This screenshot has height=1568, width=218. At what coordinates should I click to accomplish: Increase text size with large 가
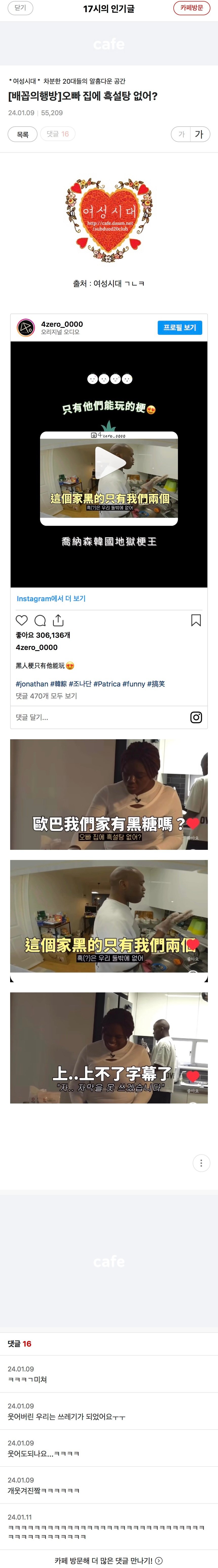click(x=199, y=134)
